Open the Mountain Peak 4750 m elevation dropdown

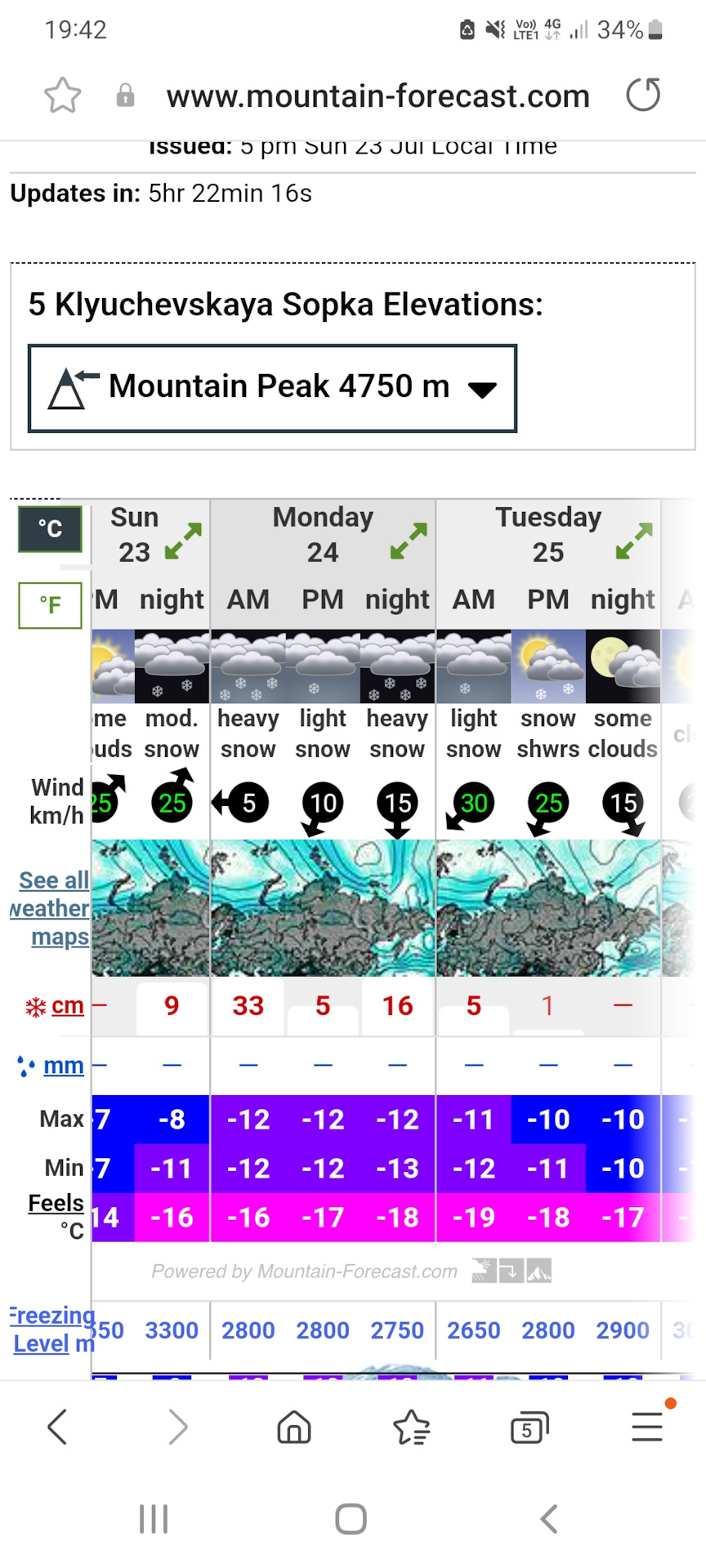(272, 388)
